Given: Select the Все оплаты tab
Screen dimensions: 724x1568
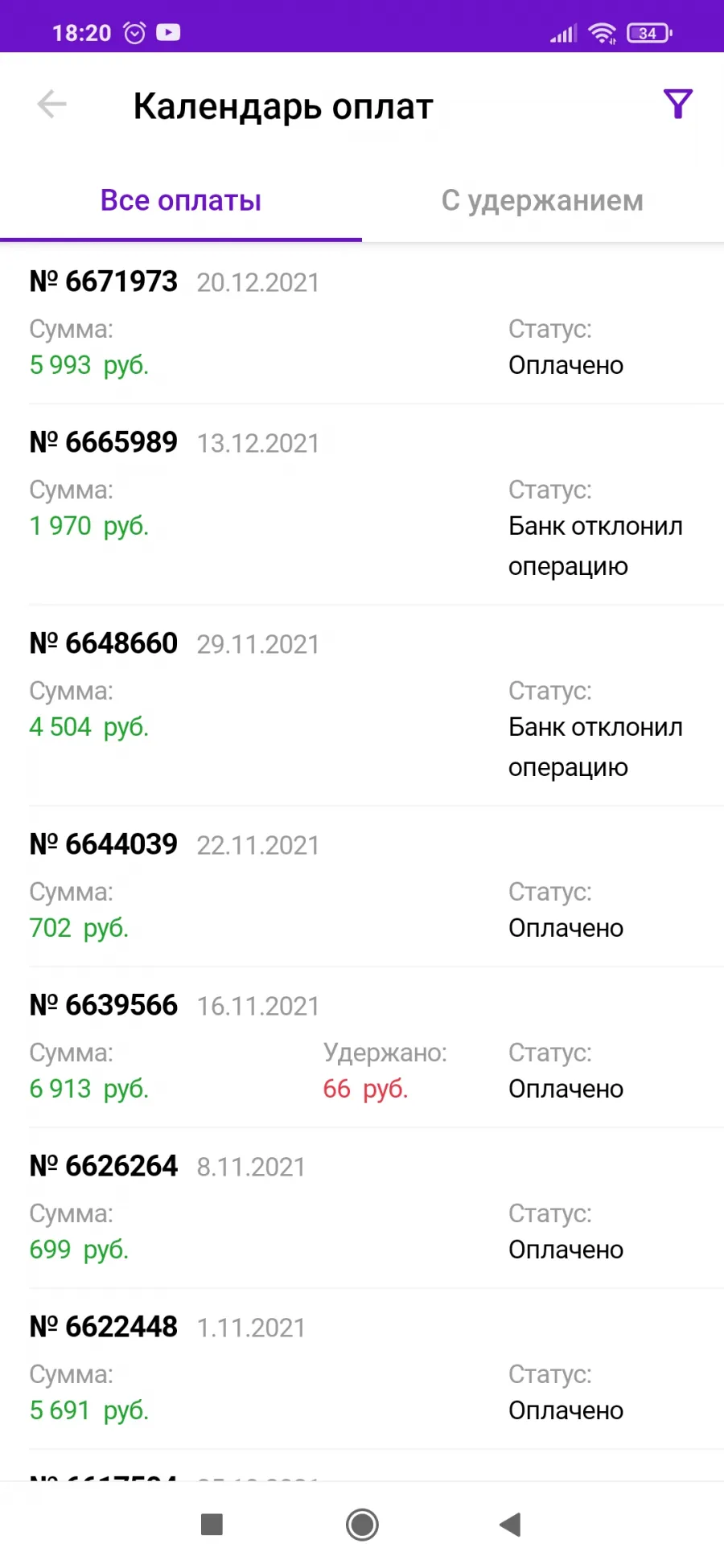Looking at the screenshot, I should point(181,200).
